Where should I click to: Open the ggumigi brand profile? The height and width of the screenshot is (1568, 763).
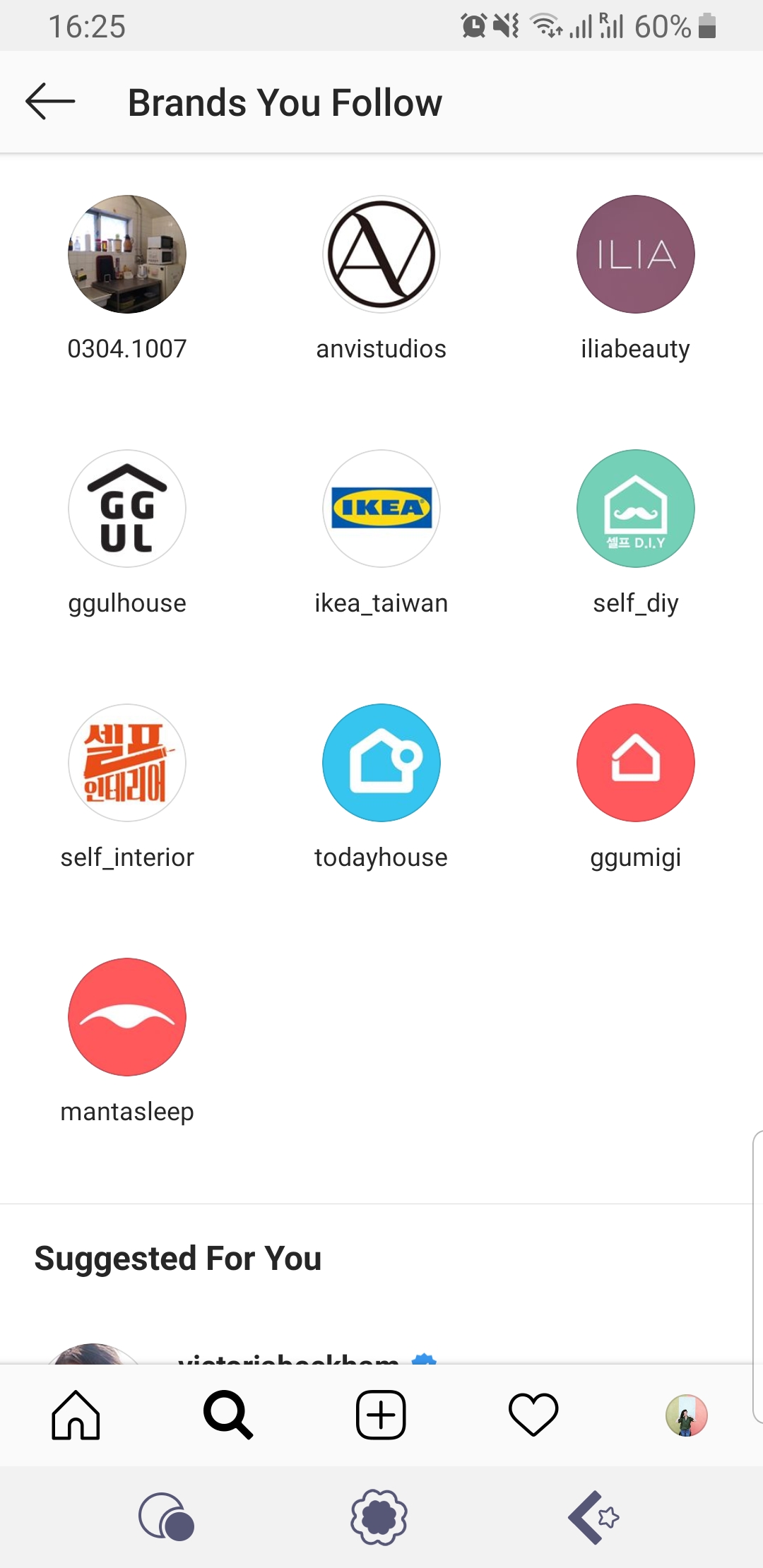(x=634, y=764)
